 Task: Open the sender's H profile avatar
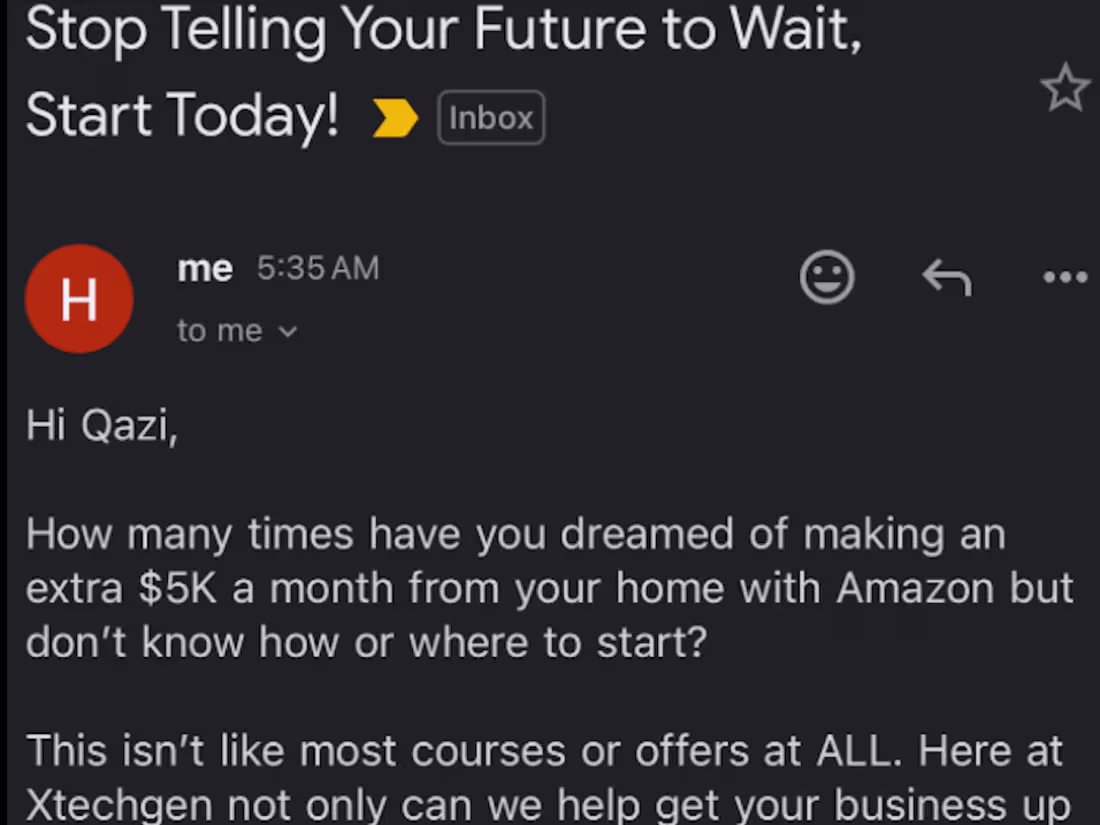tap(79, 299)
